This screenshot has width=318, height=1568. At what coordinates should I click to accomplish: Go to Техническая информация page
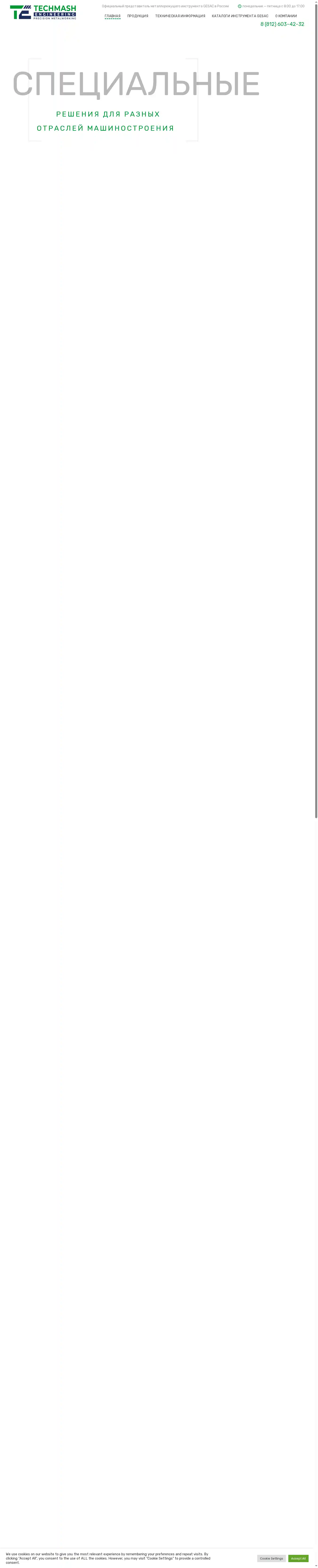(x=180, y=16)
